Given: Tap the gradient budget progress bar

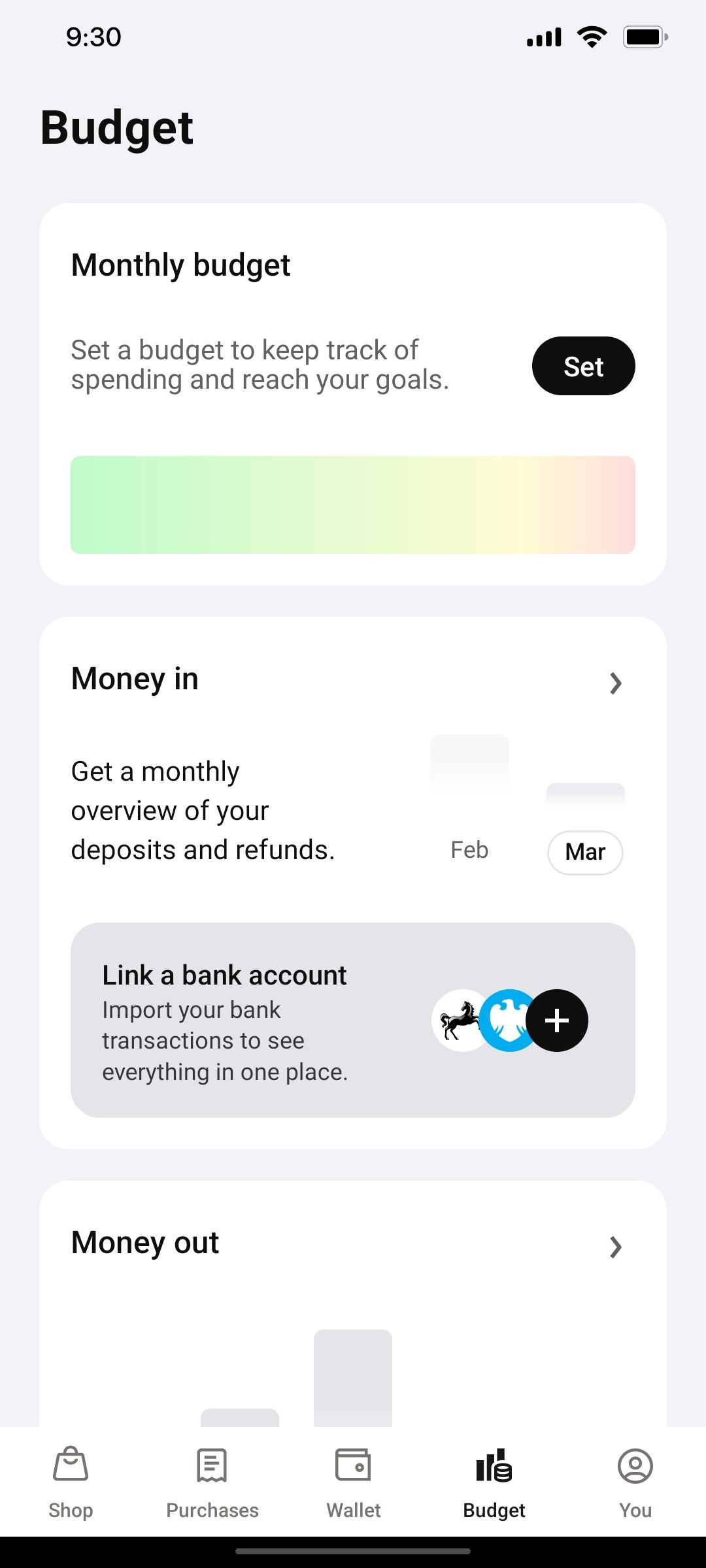Looking at the screenshot, I should [x=353, y=504].
